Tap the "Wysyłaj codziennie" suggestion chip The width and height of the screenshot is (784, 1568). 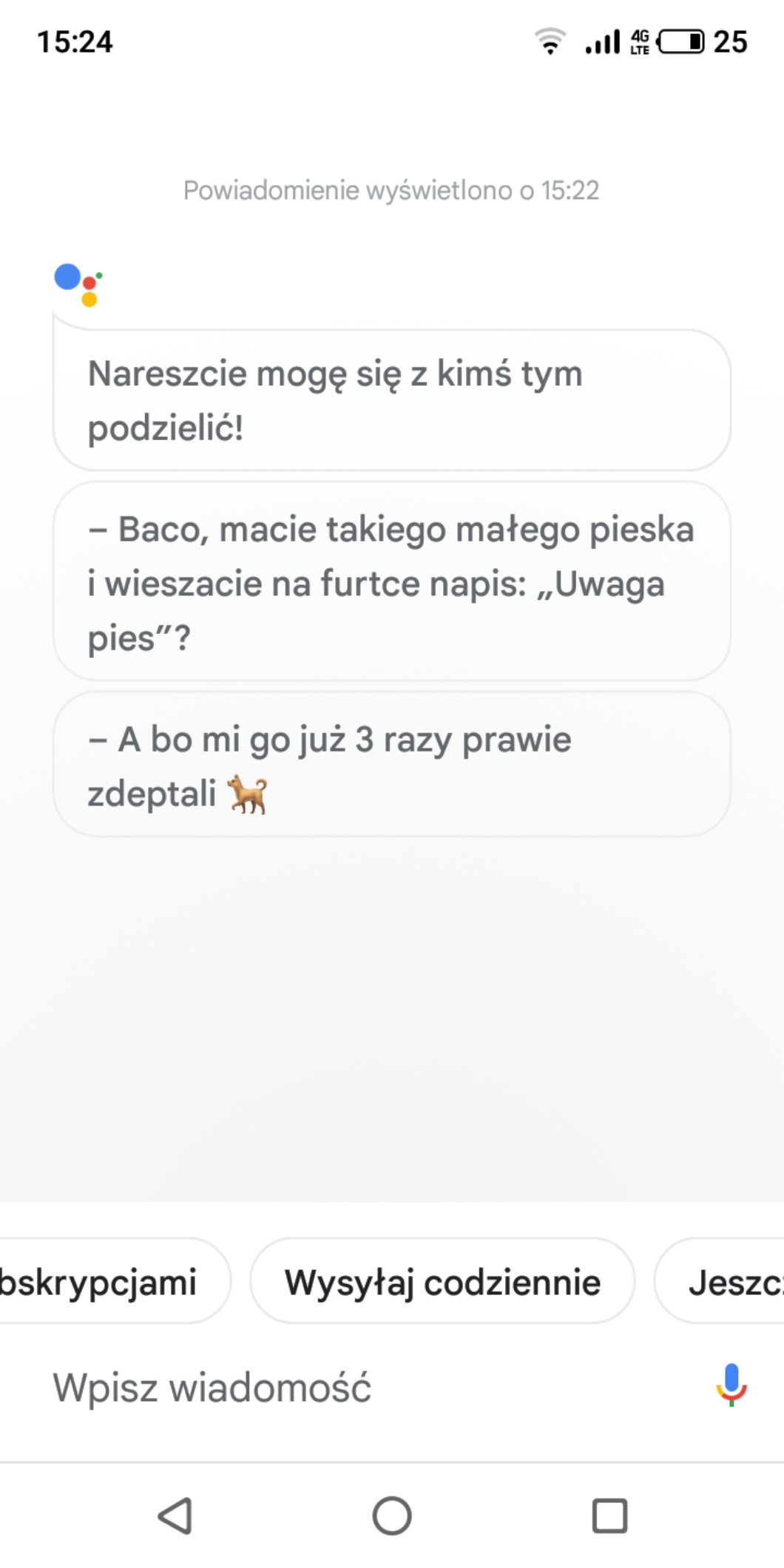442,1282
